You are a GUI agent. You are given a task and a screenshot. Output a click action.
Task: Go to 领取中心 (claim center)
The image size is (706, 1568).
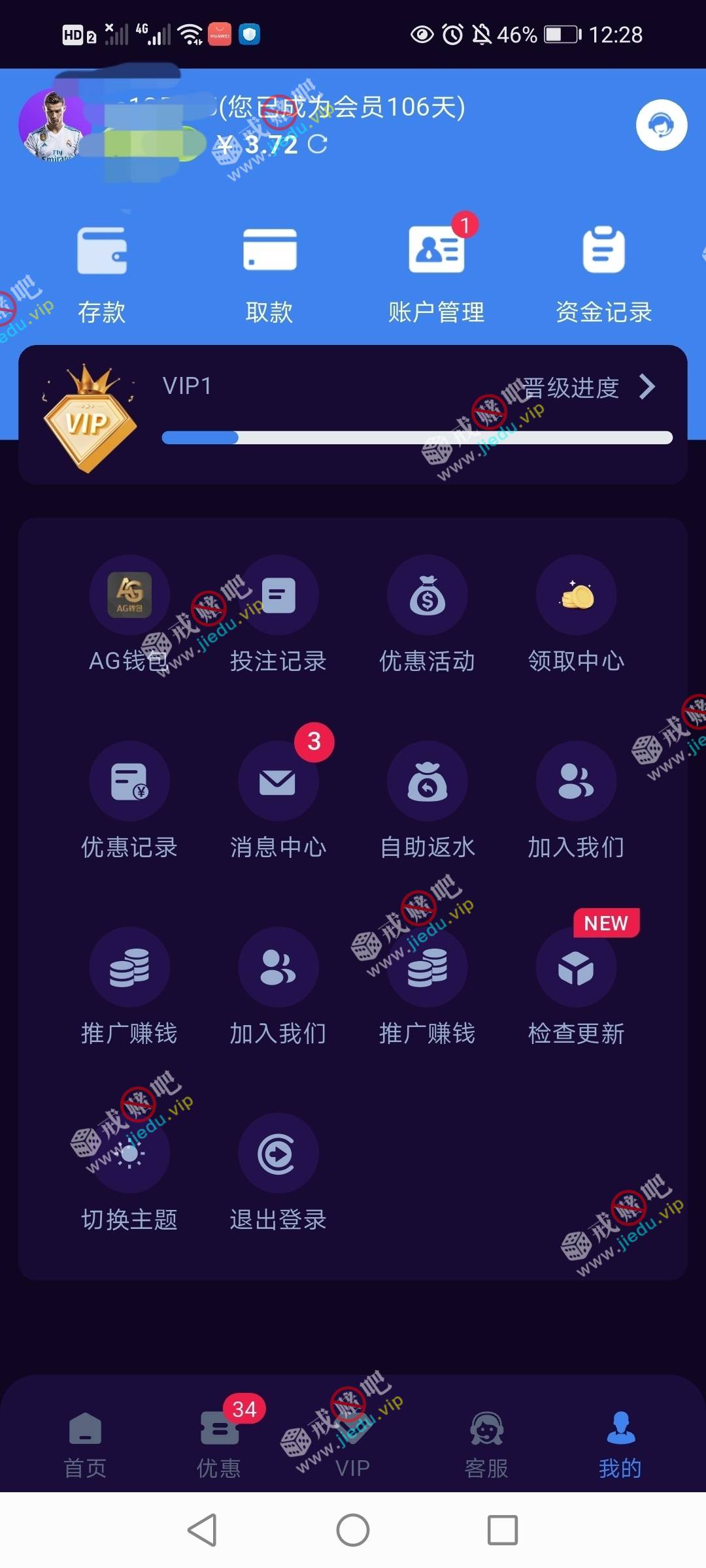(x=576, y=614)
